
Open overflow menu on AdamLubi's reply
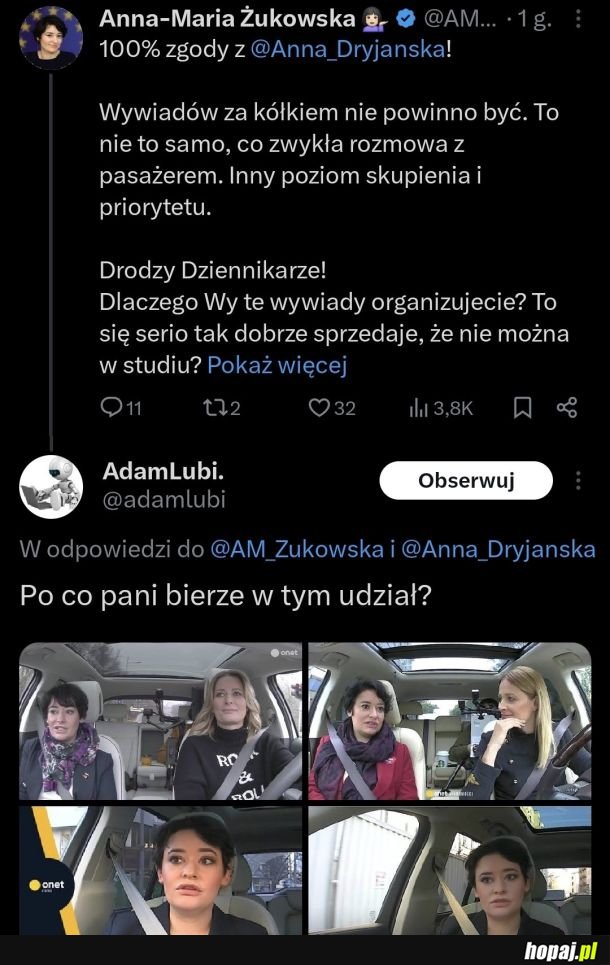578,481
